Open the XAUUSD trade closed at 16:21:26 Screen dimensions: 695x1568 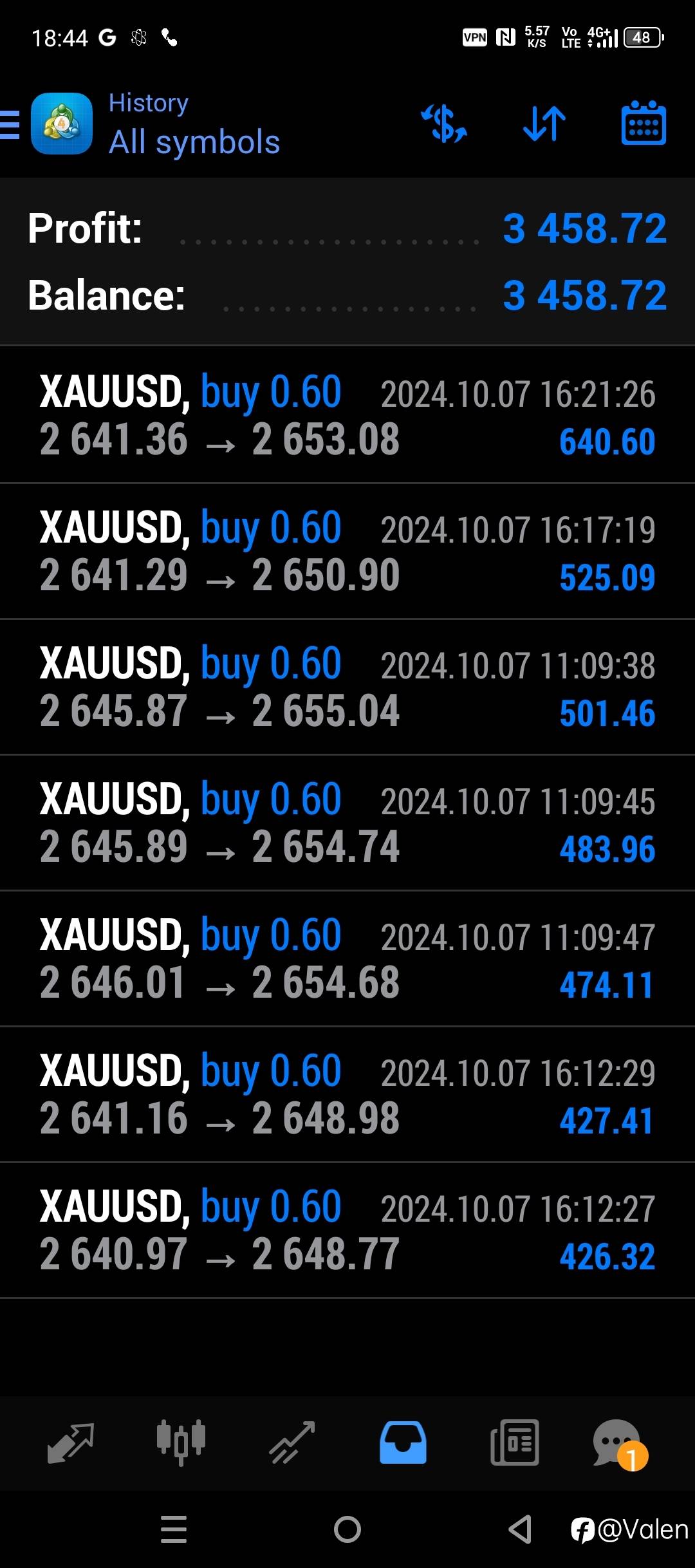pos(347,415)
